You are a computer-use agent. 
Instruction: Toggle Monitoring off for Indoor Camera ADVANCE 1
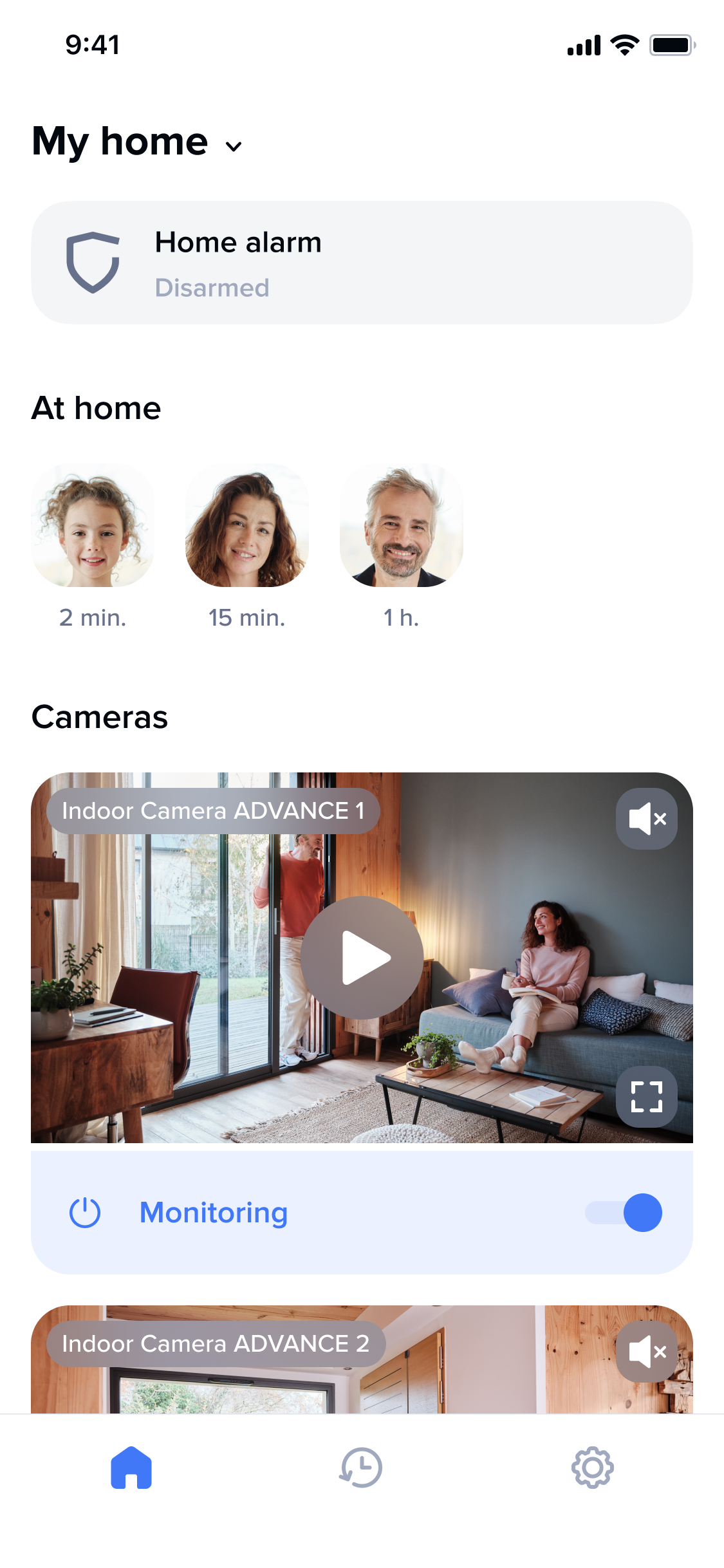click(x=623, y=1213)
